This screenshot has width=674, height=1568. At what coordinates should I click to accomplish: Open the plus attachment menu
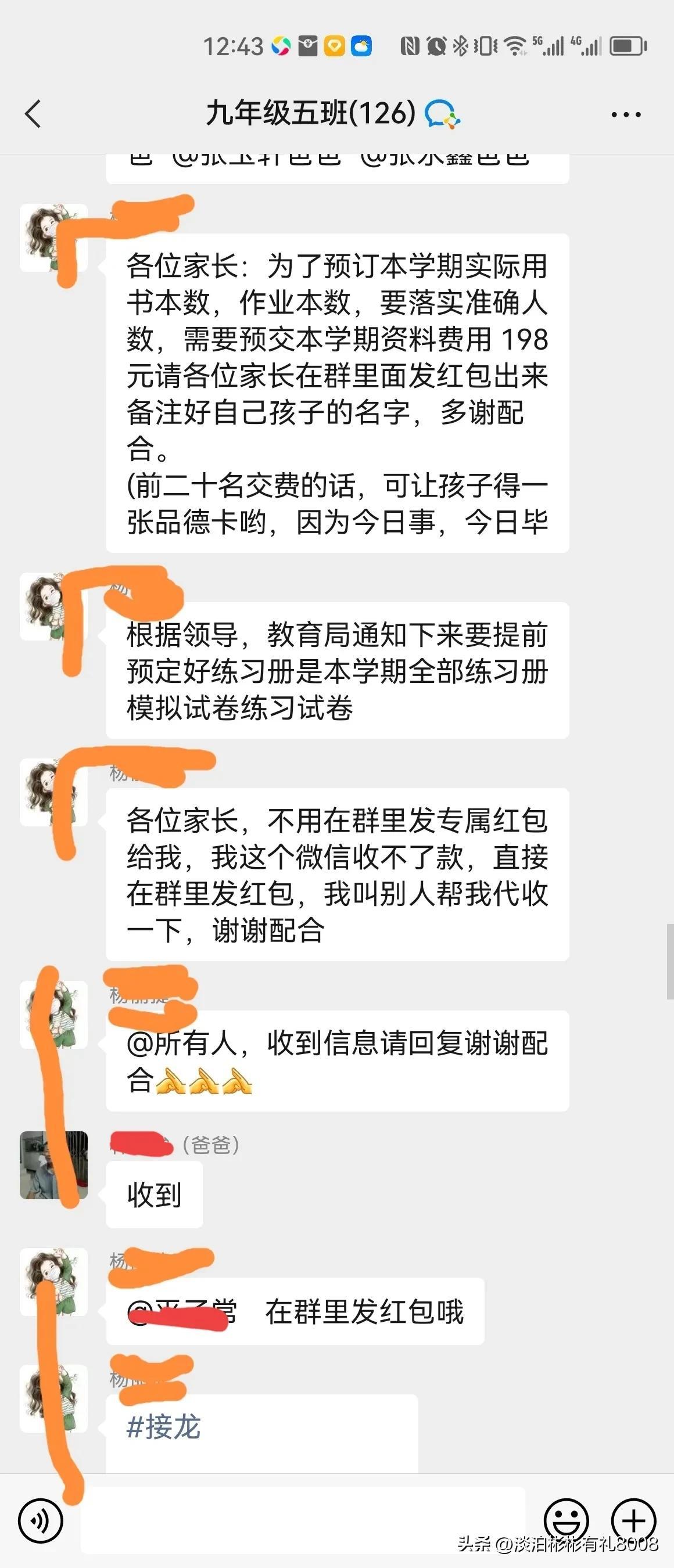point(633,1521)
